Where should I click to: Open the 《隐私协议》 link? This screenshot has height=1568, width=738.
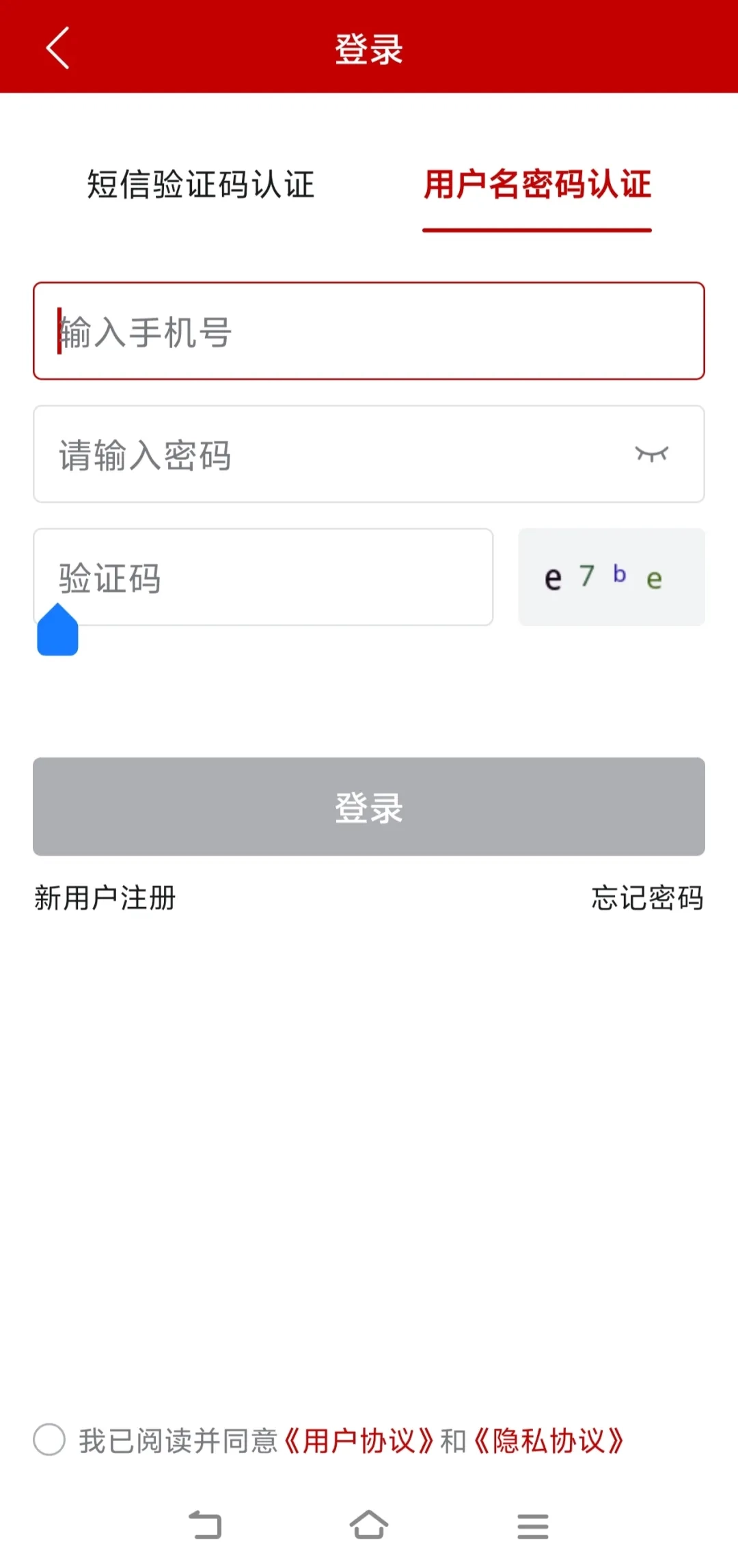[x=548, y=1441]
